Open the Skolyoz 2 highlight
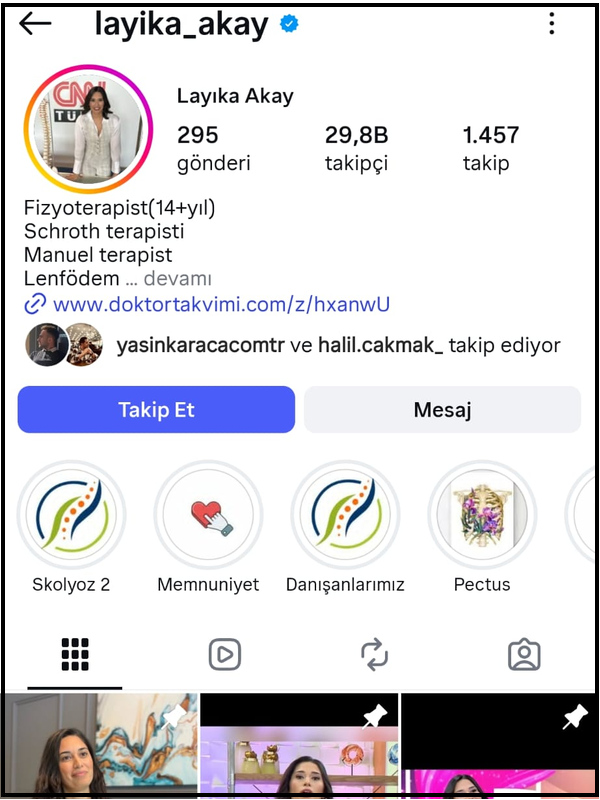 tap(71, 515)
